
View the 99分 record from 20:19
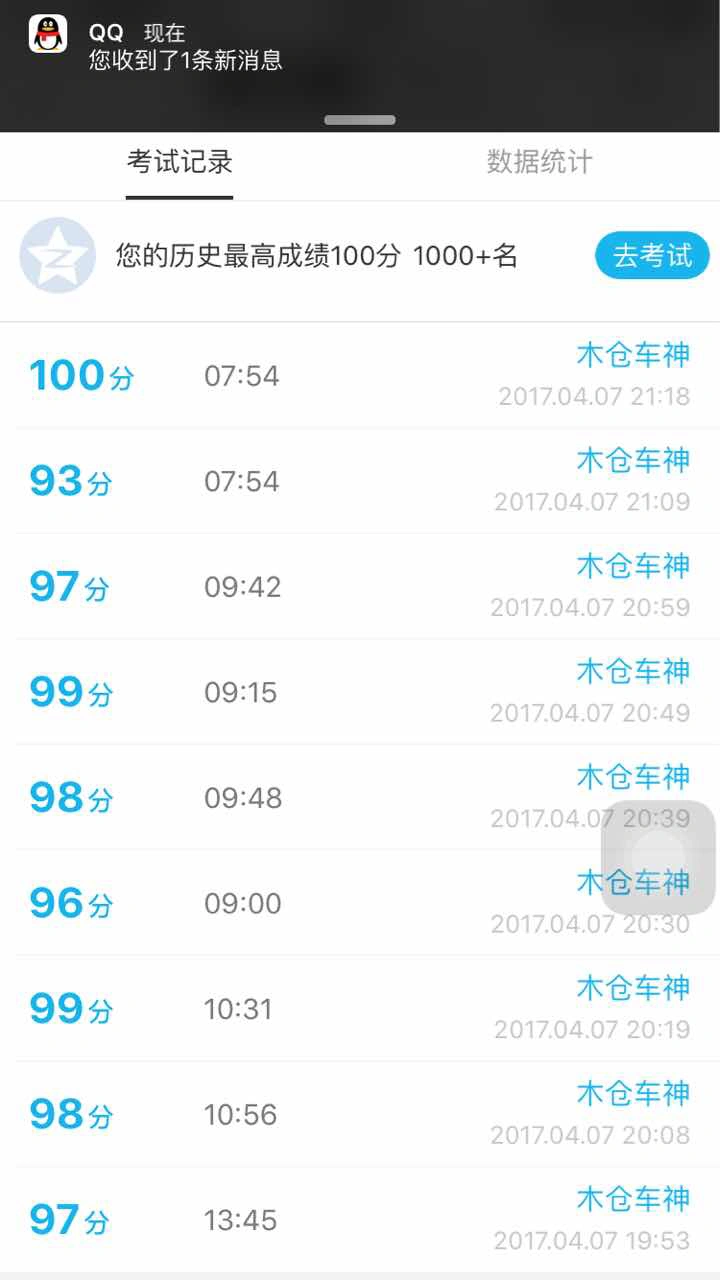[360, 1008]
